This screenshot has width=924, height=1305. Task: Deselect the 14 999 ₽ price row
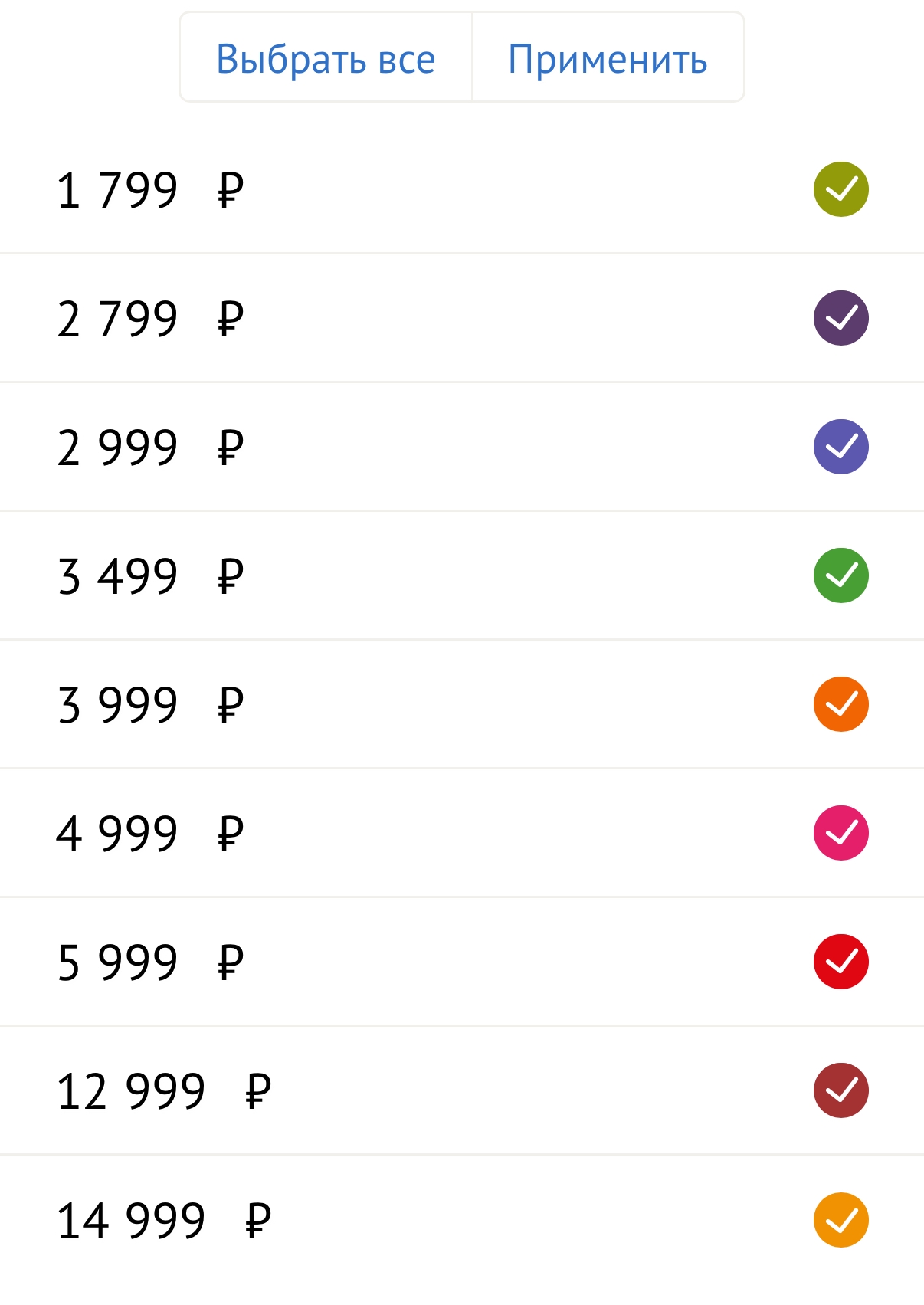[x=840, y=1220]
